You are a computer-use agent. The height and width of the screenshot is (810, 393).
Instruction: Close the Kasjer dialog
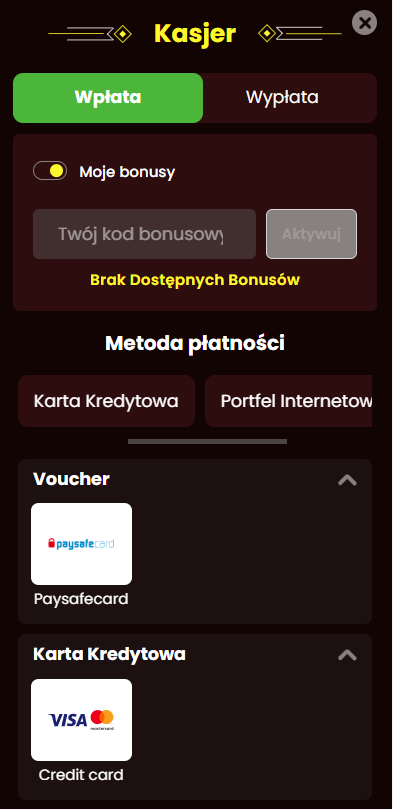point(365,23)
